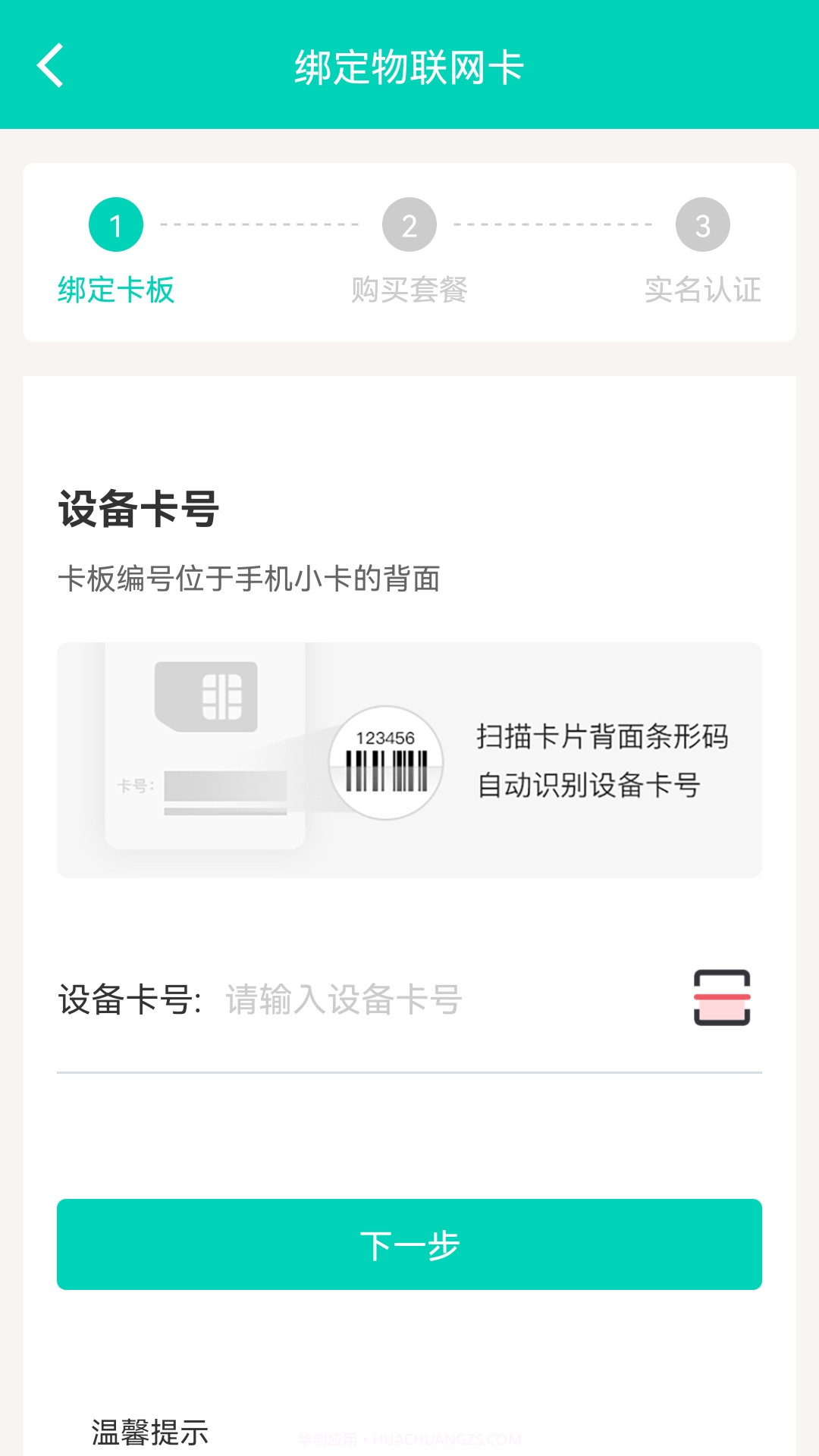Click step circle 2

pos(410,224)
